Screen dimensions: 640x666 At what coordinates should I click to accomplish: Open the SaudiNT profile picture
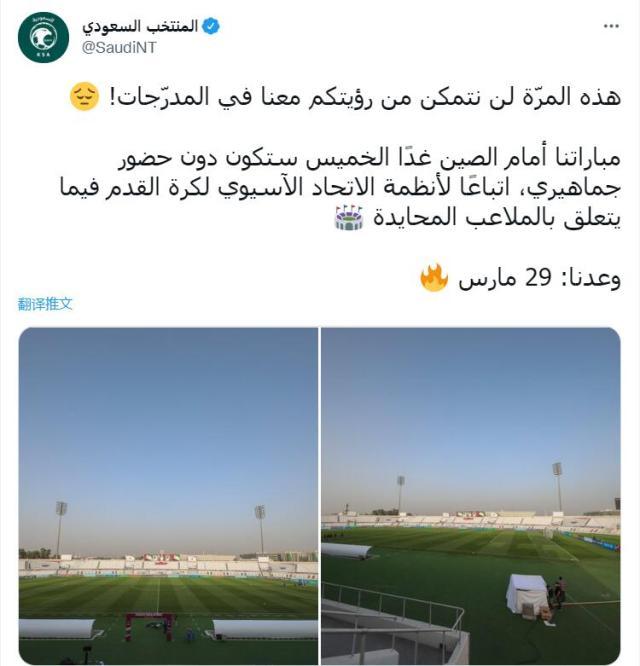(44, 37)
